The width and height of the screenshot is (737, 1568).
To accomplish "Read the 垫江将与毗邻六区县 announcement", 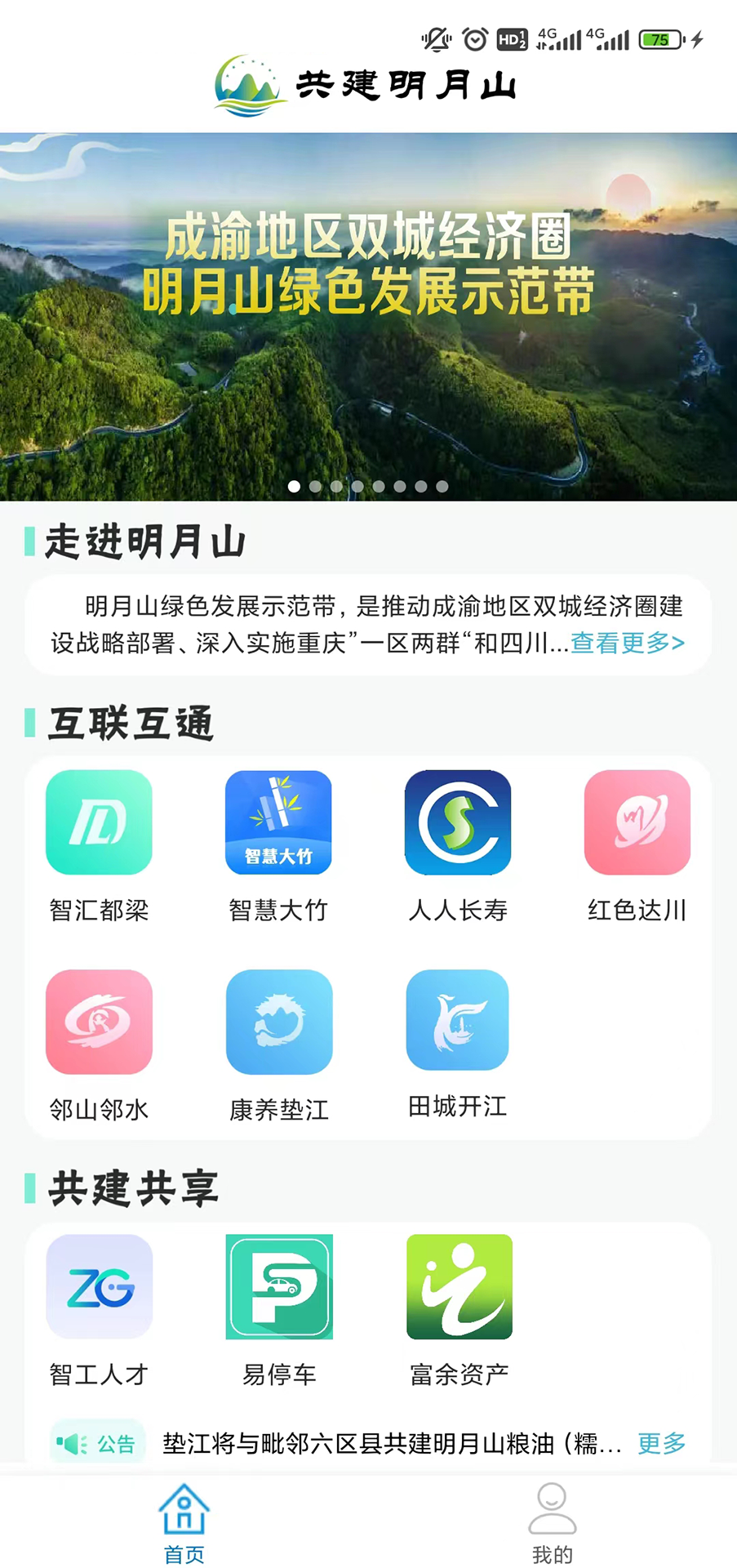I will (x=392, y=1444).
